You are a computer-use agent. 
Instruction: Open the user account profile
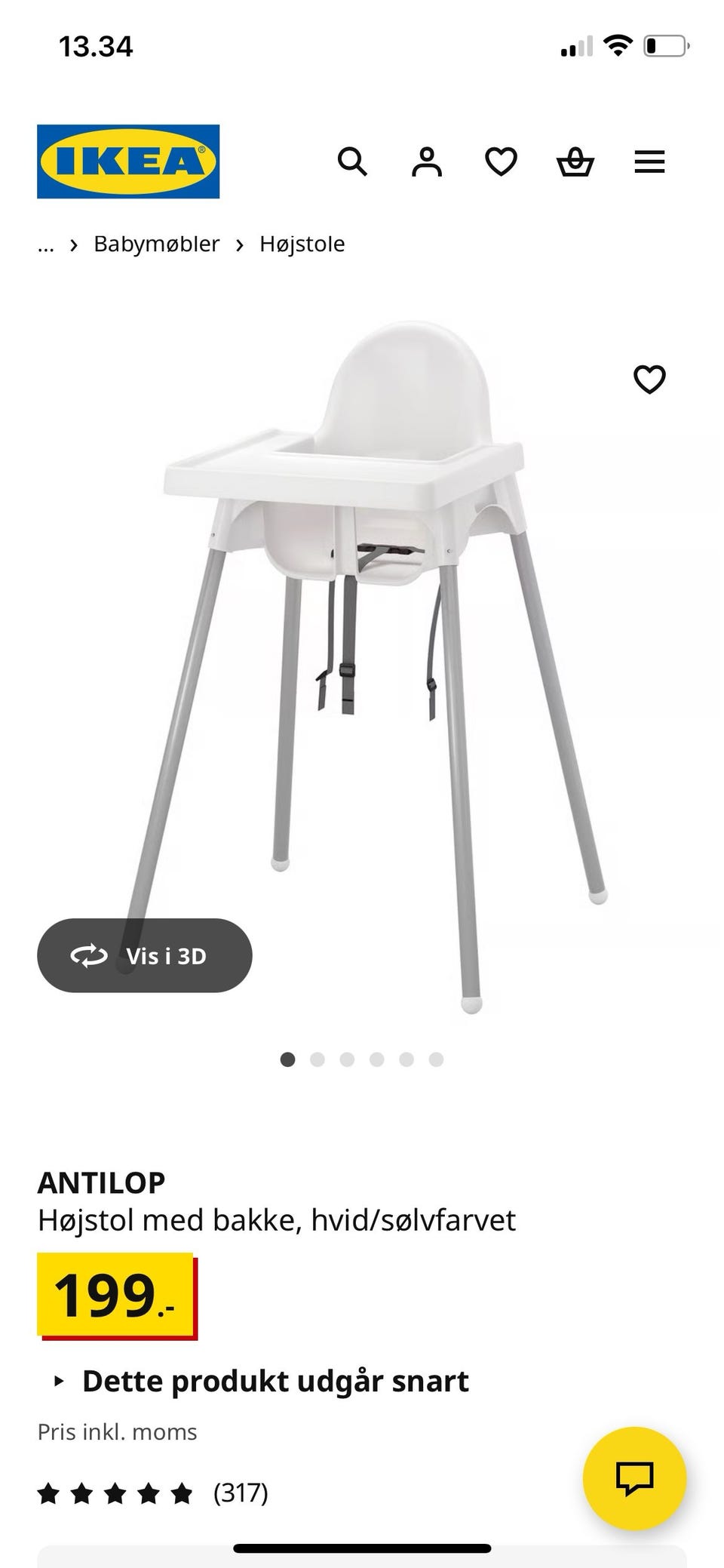pyautogui.click(x=426, y=161)
